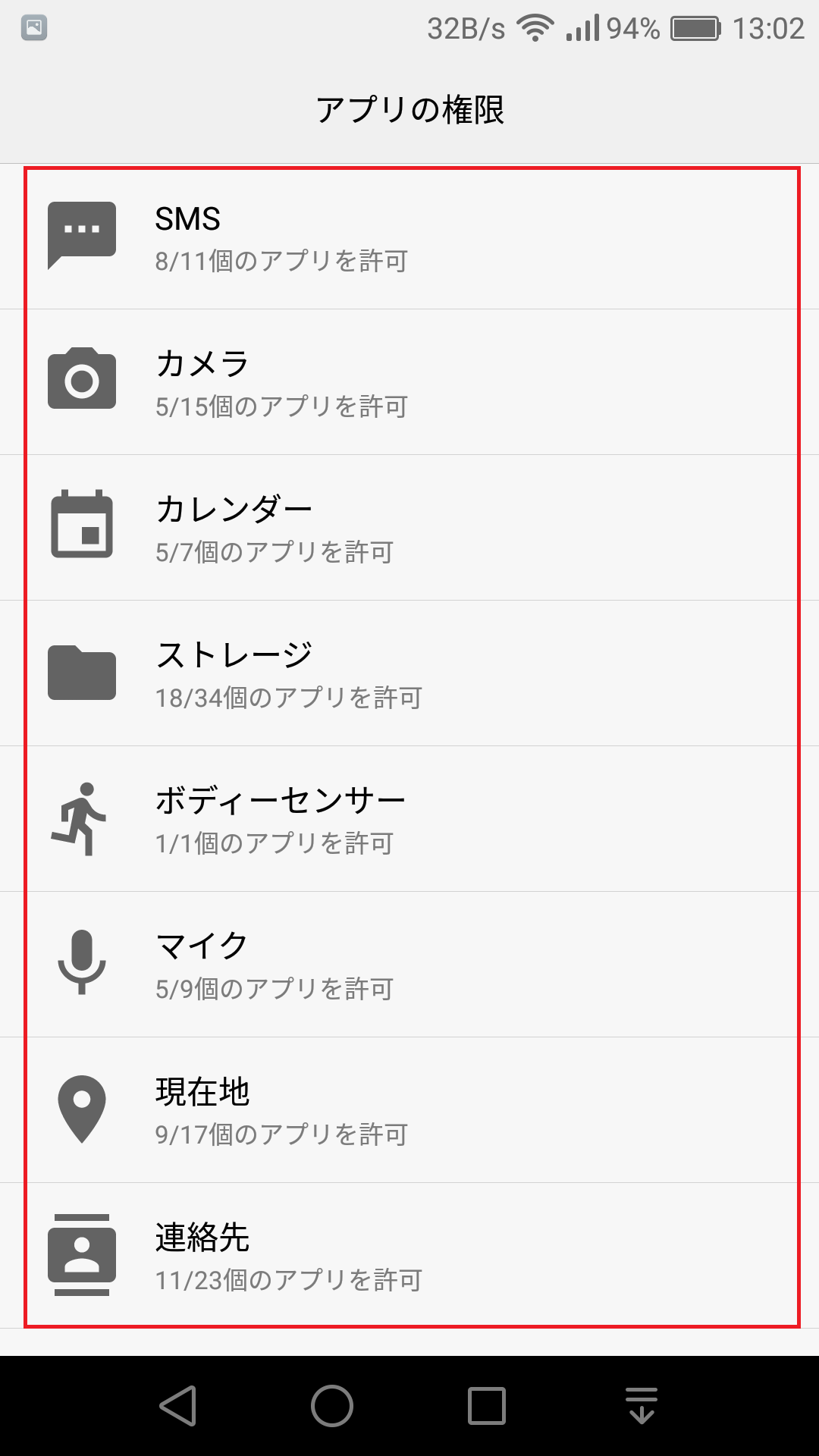Tap the home navigation button
This screenshot has height=1456, width=819.
point(332,1406)
